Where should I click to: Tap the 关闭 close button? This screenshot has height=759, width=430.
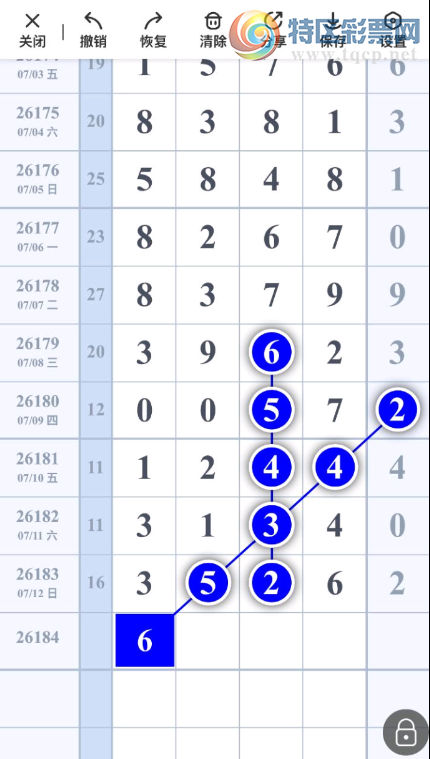[32, 30]
